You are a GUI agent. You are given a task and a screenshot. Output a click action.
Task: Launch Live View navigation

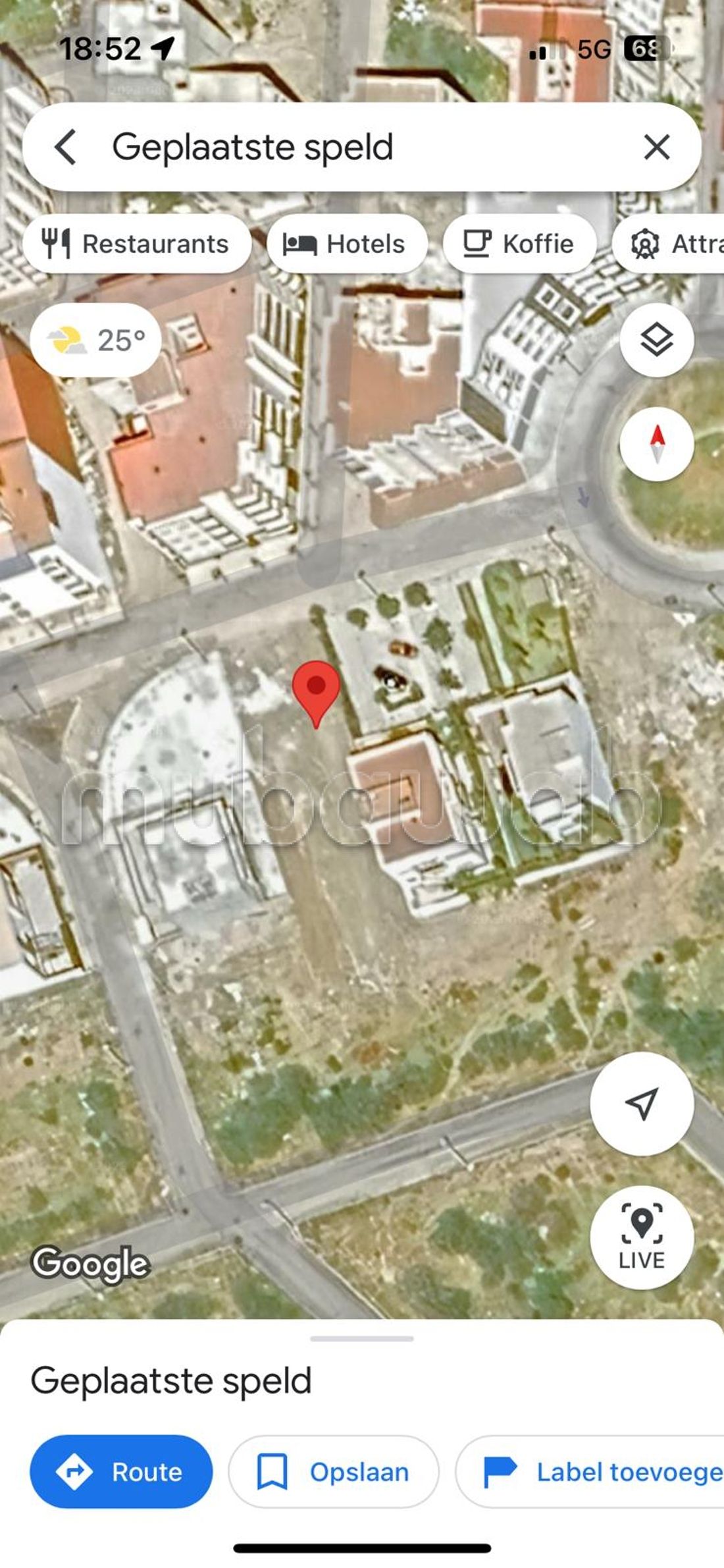tap(642, 1237)
